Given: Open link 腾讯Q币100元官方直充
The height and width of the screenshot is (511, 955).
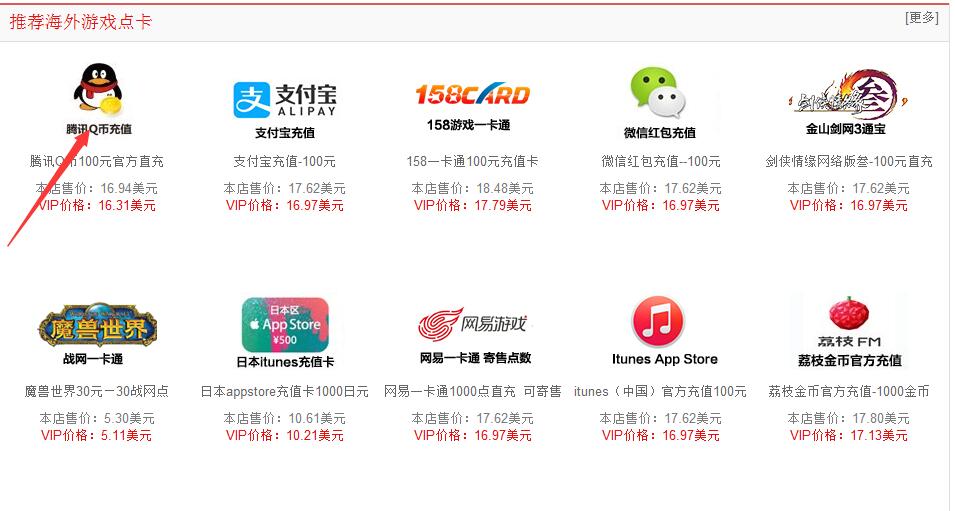Looking at the screenshot, I should click(x=96, y=161).
